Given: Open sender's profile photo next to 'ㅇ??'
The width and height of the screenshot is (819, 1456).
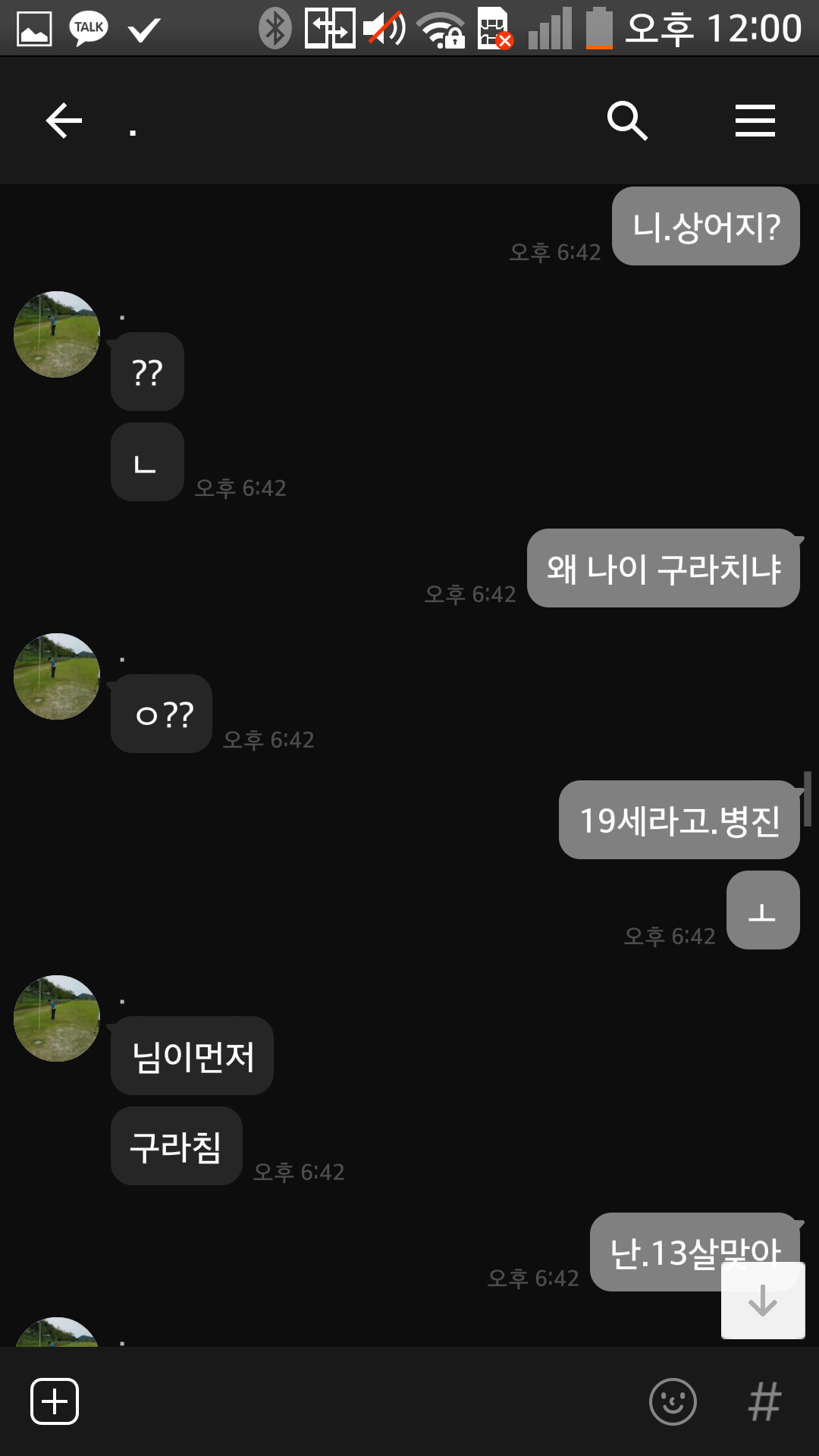Looking at the screenshot, I should click(x=57, y=676).
